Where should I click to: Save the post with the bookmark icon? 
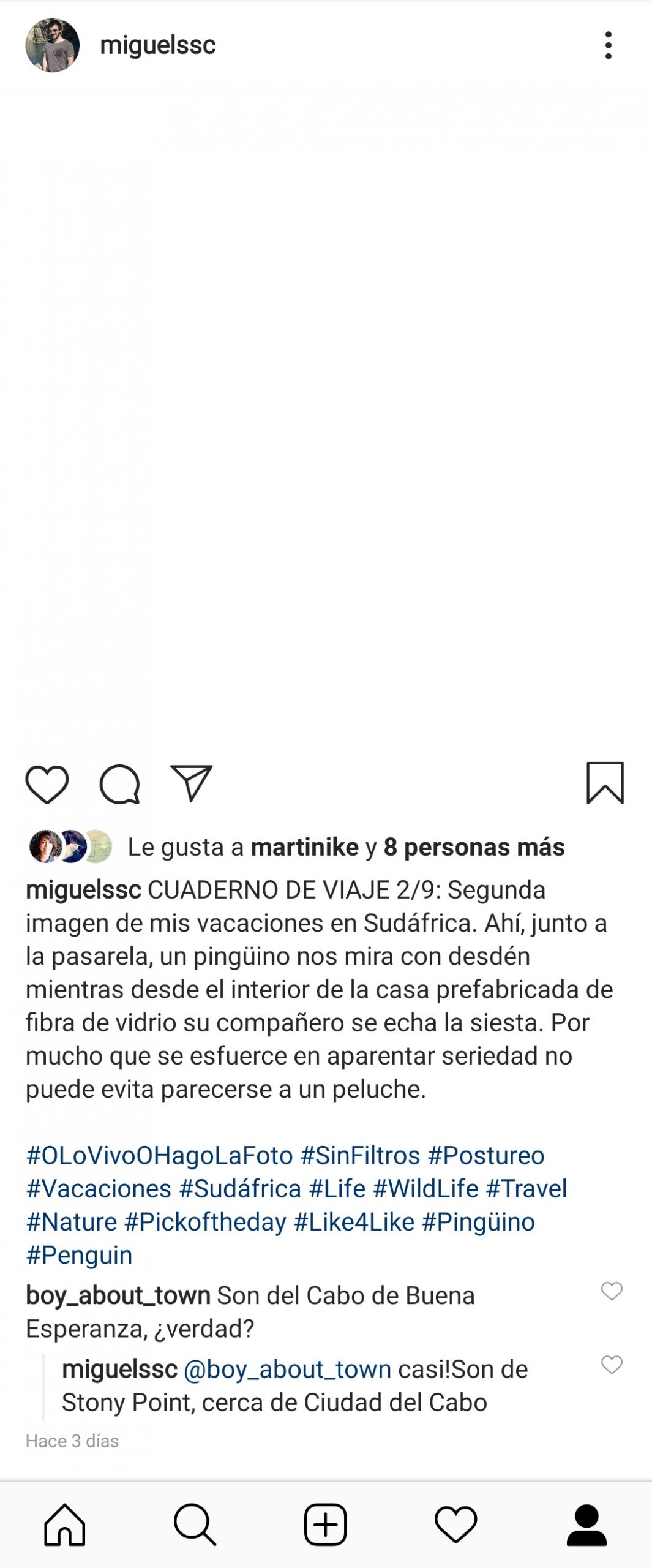click(605, 783)
